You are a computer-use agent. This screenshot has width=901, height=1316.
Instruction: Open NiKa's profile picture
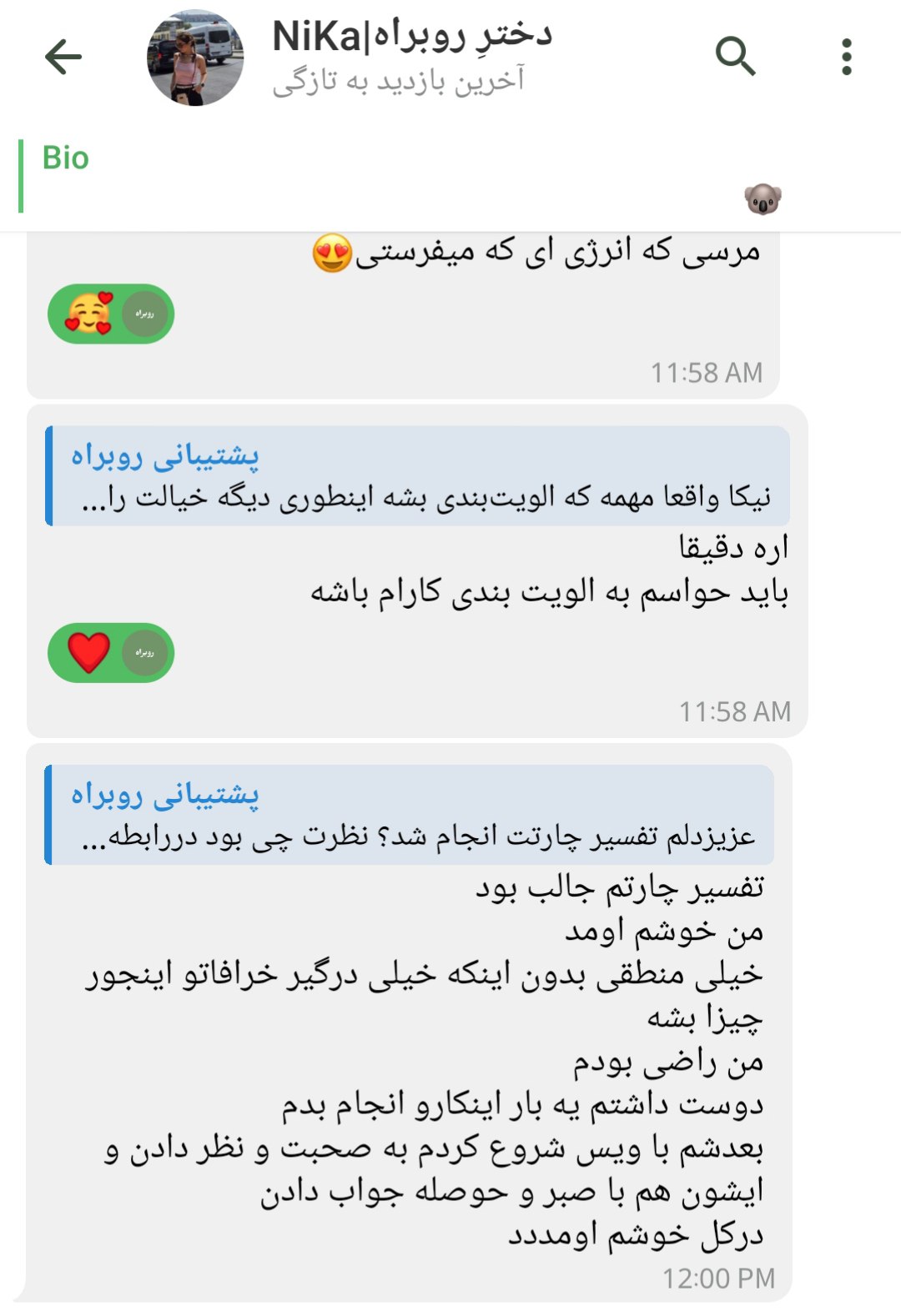(x=195, y=58)
